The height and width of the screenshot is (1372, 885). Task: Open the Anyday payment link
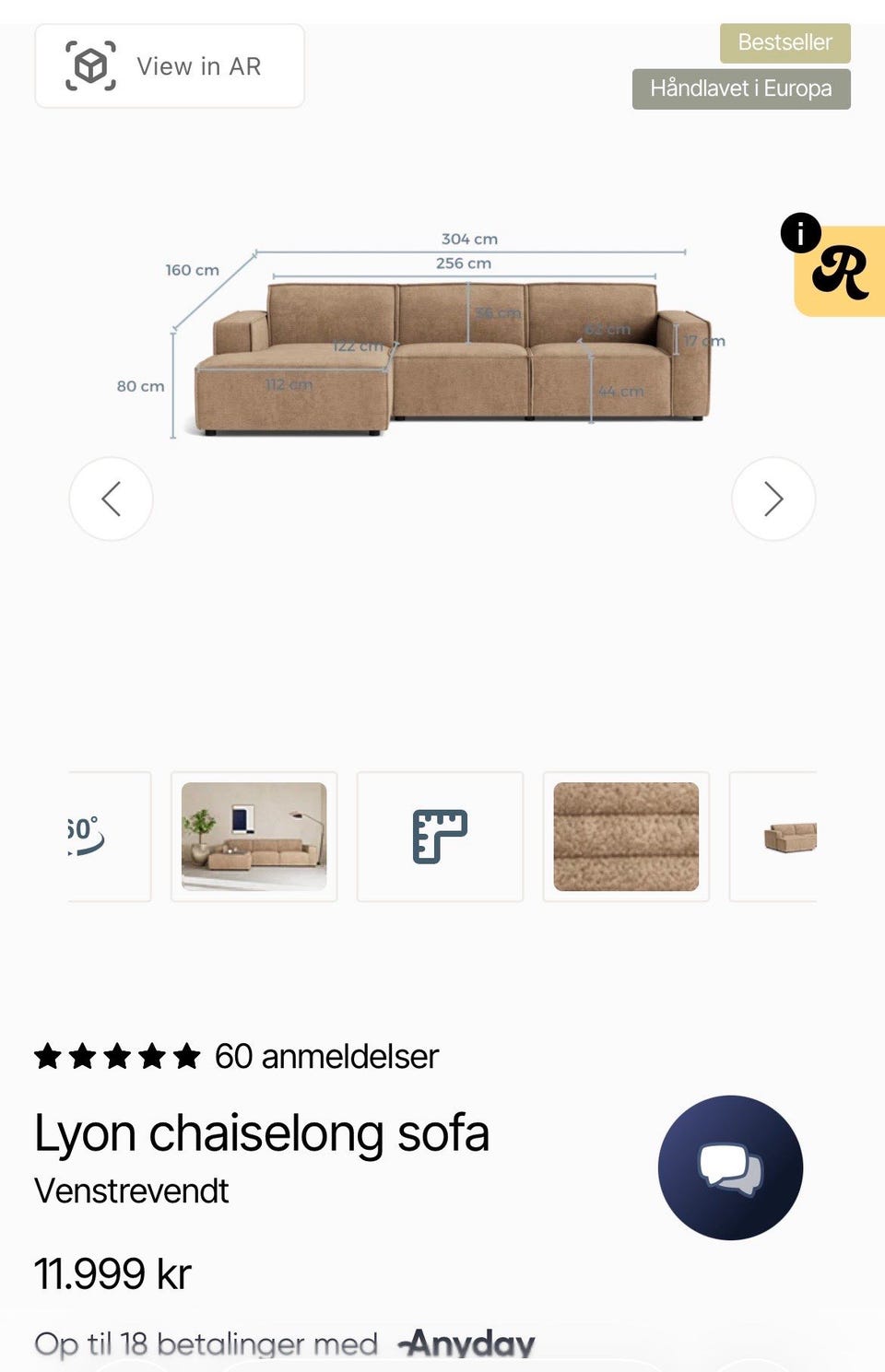tap(466, 1343)
